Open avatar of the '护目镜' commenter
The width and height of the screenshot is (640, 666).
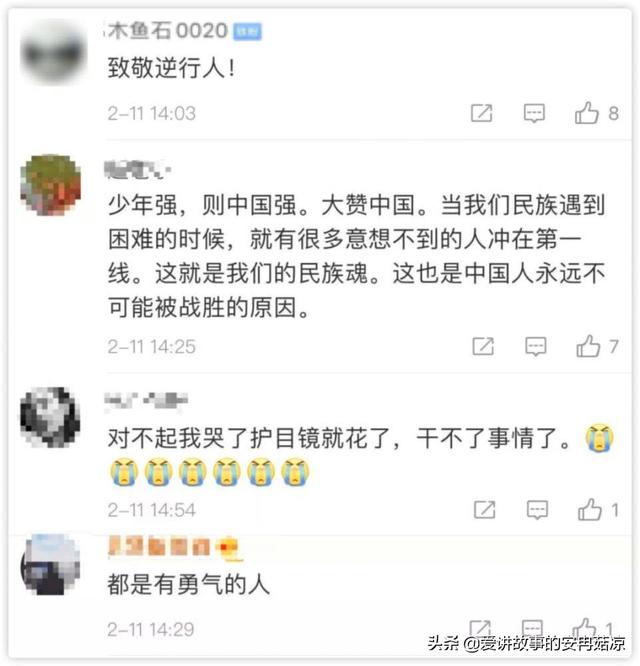tap(50, 416)
